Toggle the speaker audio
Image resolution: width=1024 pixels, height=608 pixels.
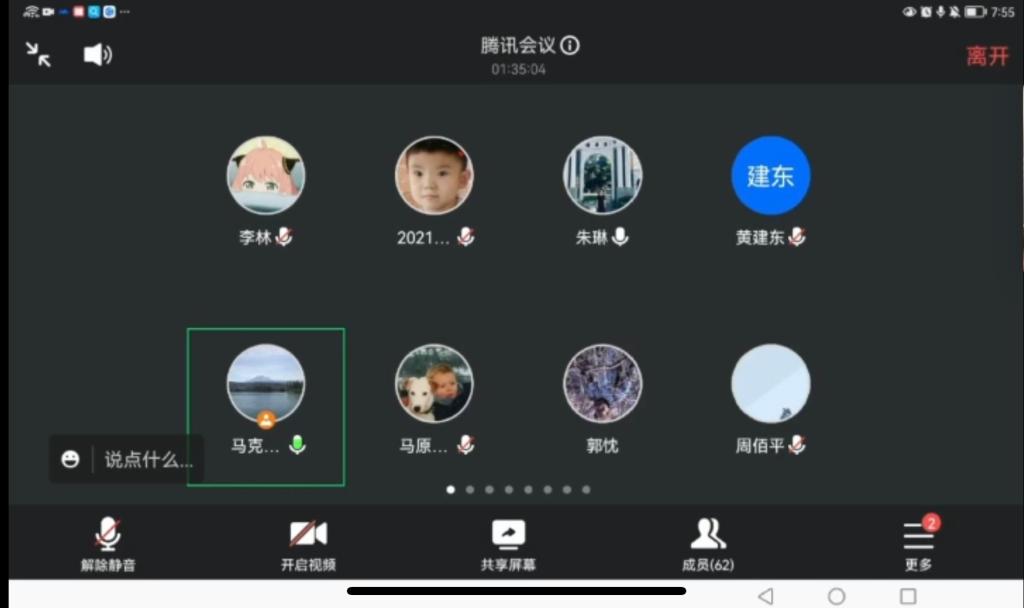pos(97,54)
